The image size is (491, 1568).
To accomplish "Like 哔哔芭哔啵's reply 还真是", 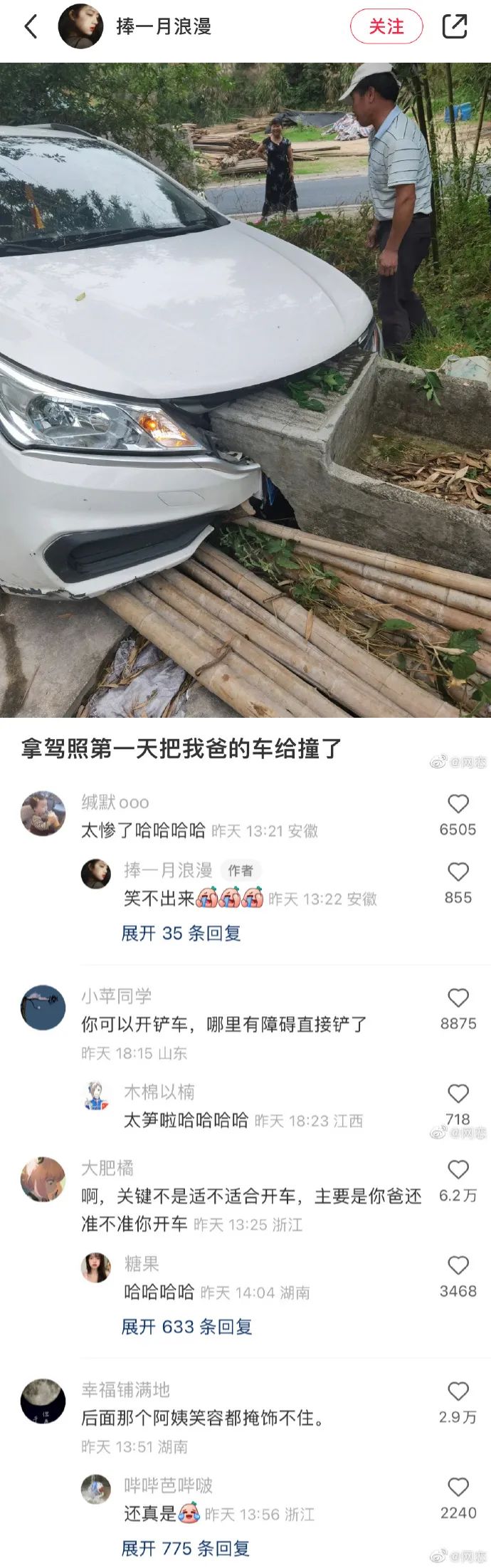I will pos(458,1487).
